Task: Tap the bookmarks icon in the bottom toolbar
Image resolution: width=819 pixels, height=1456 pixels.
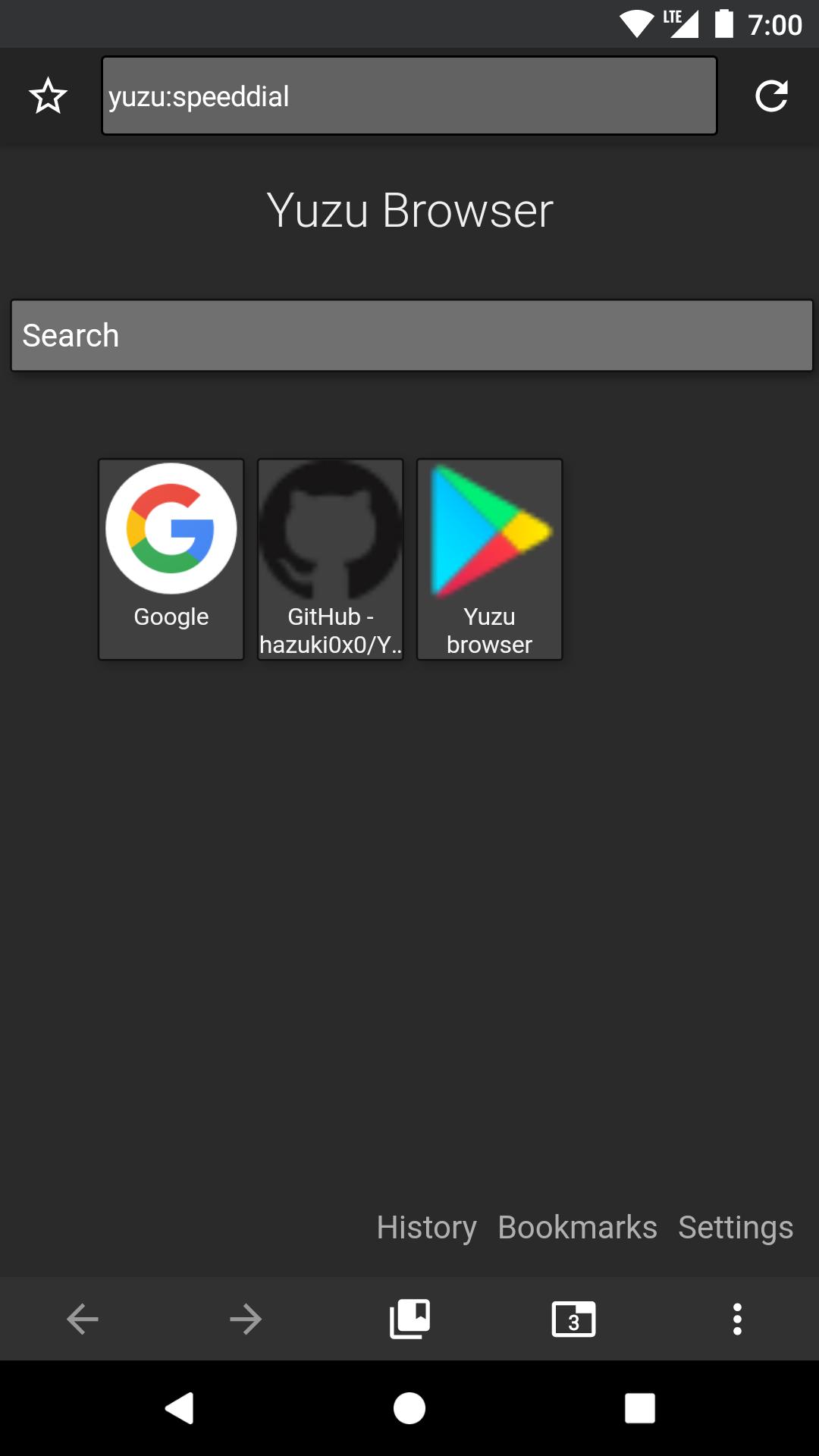Action: pos(409,1318)
